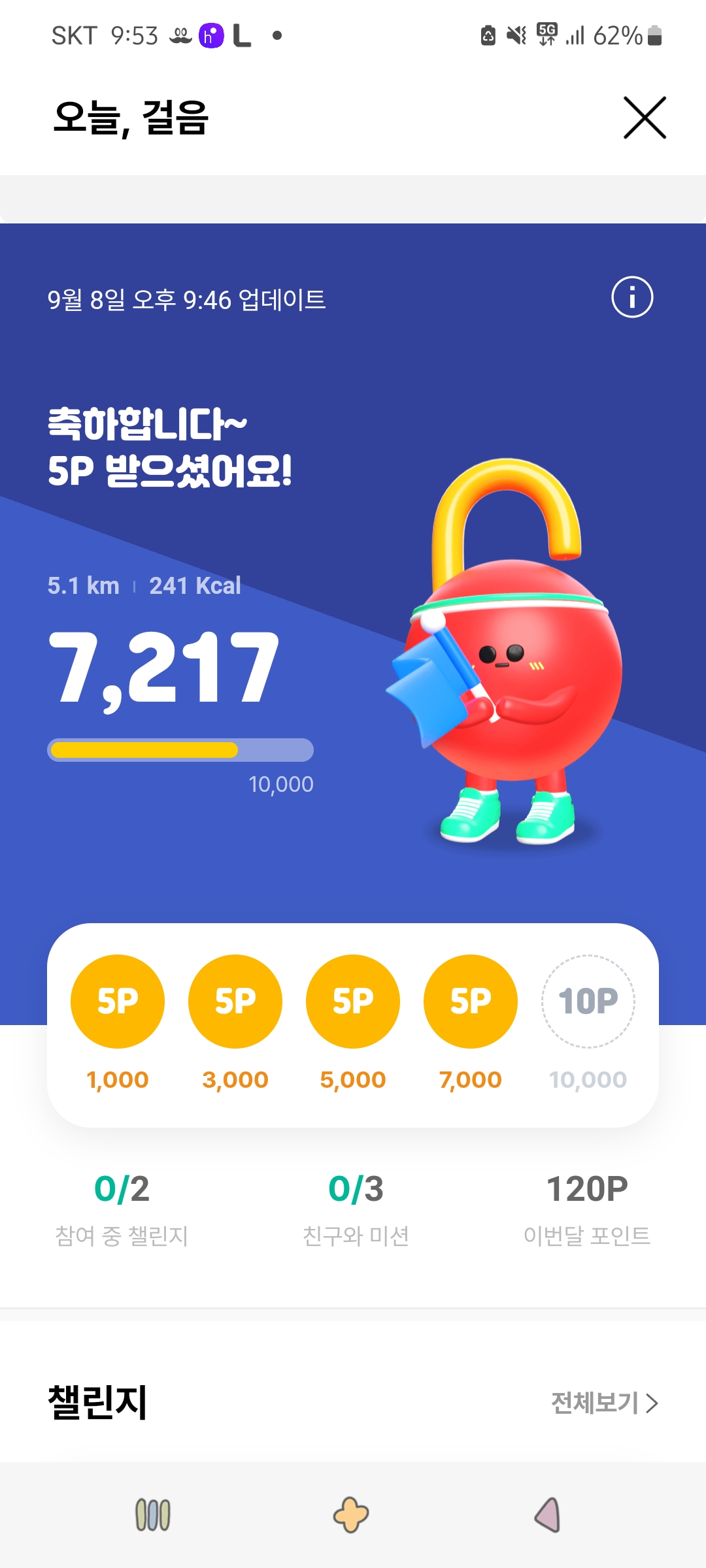
Task: Open the step info icon
Action: click(x=631, y=297)
